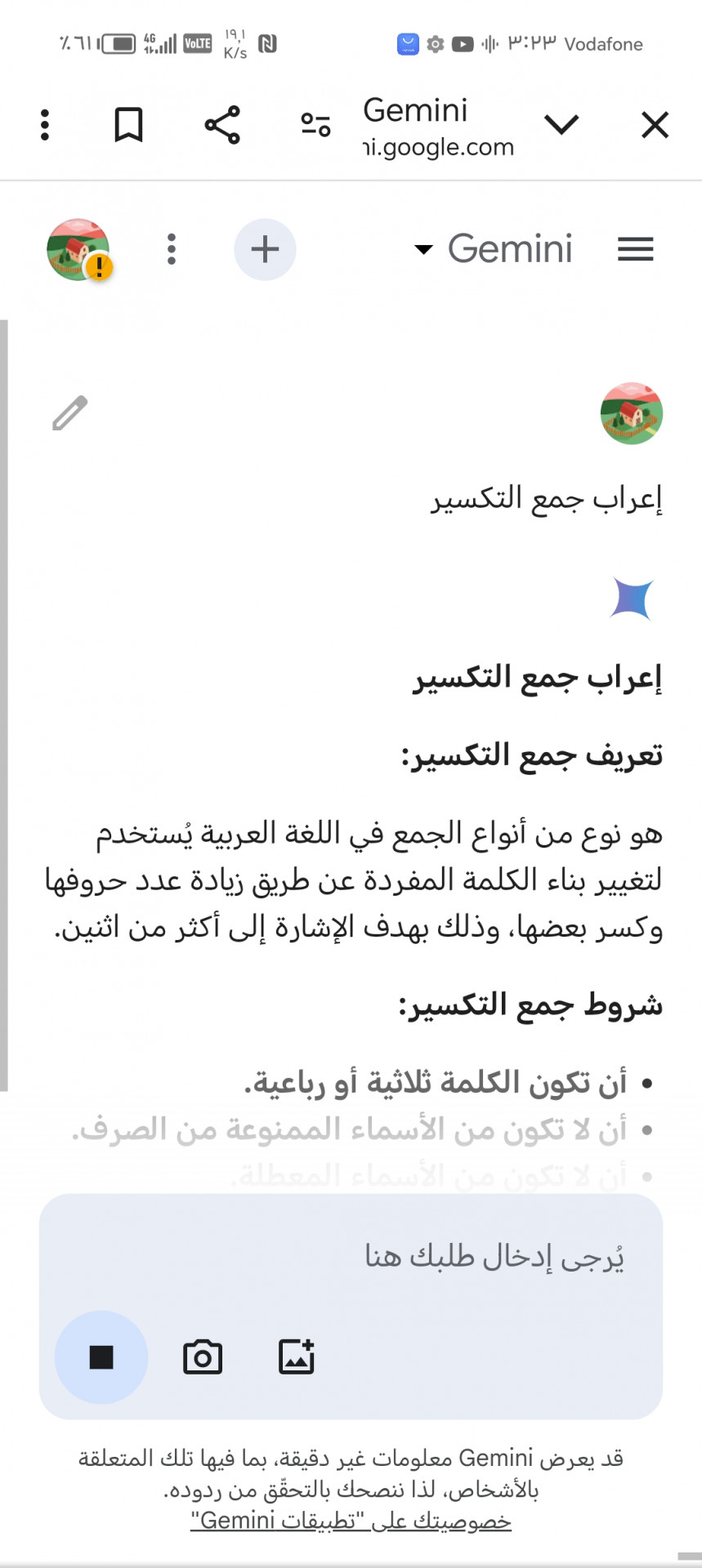Screen dimensions: 702x1568
Task: Start a new chat with plus button
Action: click(x=265, y=249)
